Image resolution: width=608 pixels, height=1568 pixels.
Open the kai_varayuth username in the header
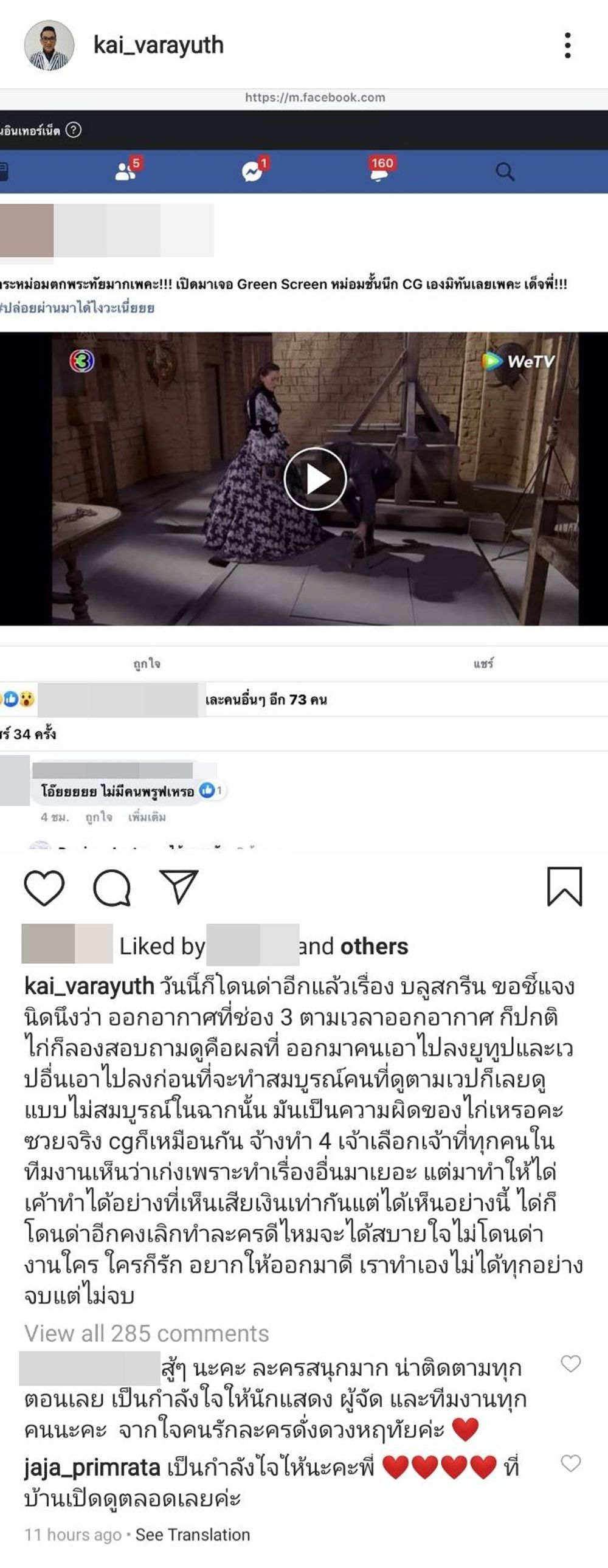(x=158, y=46)
